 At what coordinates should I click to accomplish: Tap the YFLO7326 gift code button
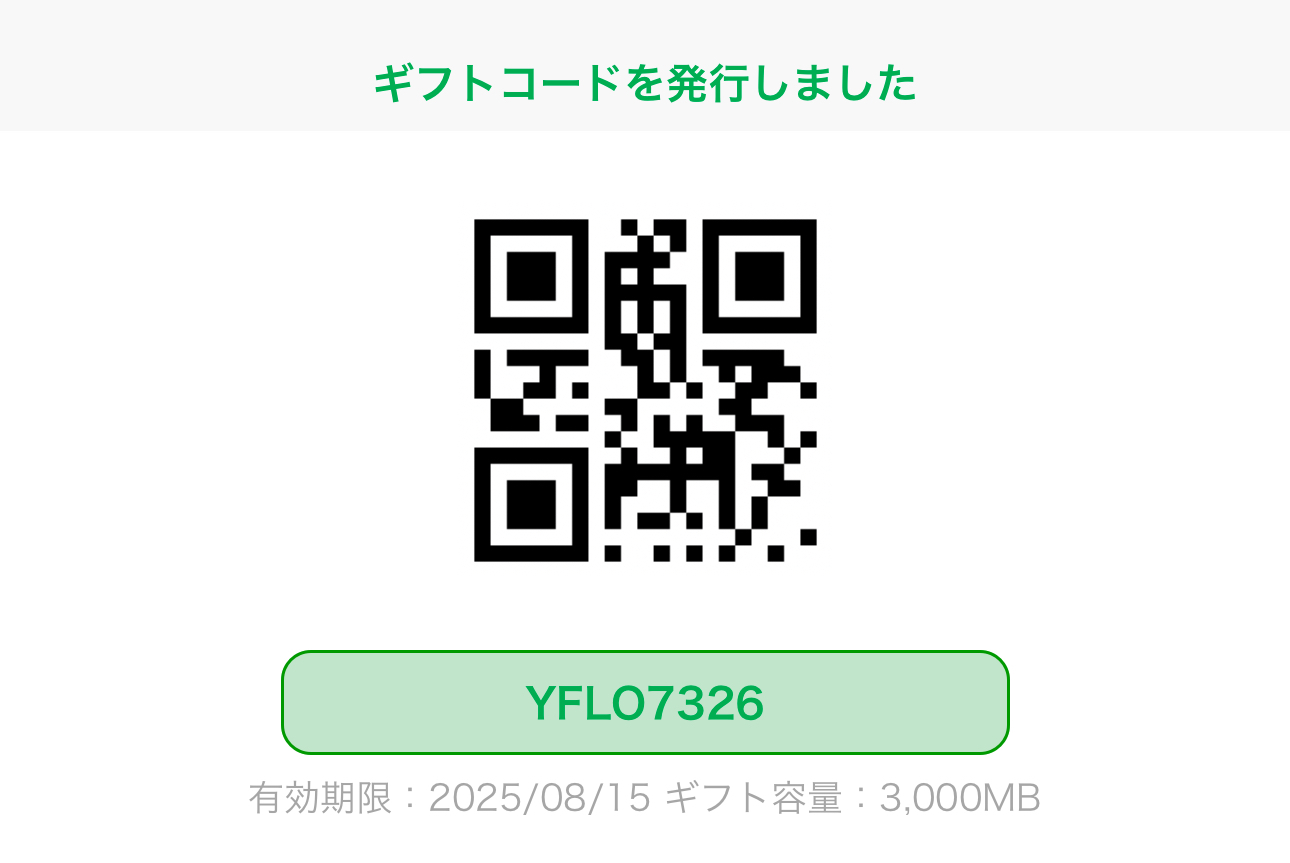[x=645, y=702]
